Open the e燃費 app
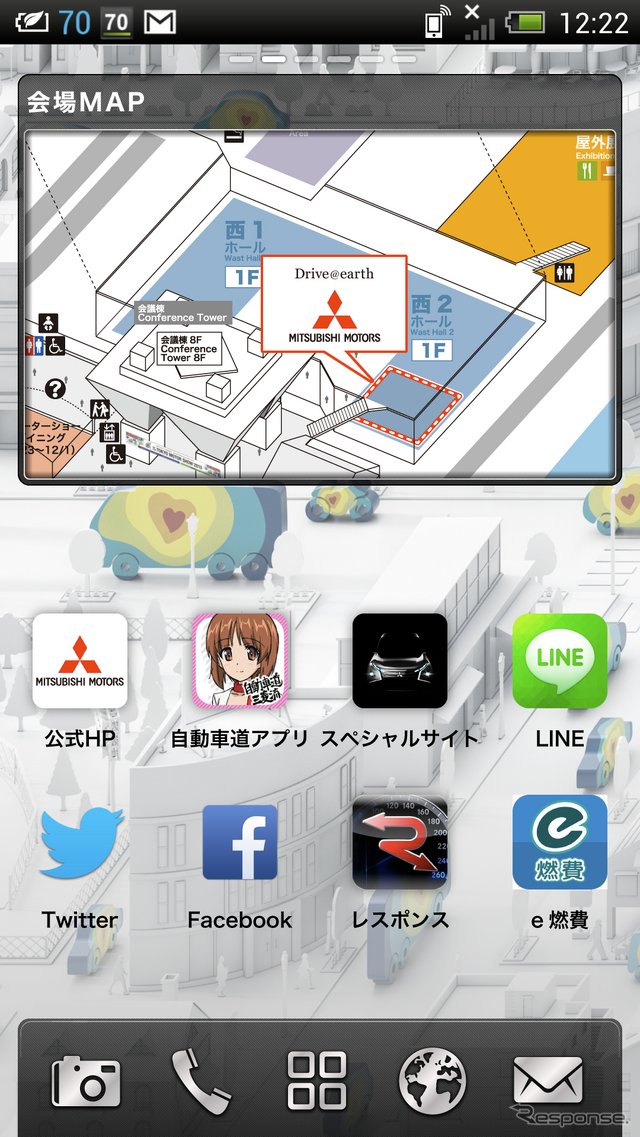The height and width of the screenshot is (1137, 640). pyautogui.click(x=560, y=843)
